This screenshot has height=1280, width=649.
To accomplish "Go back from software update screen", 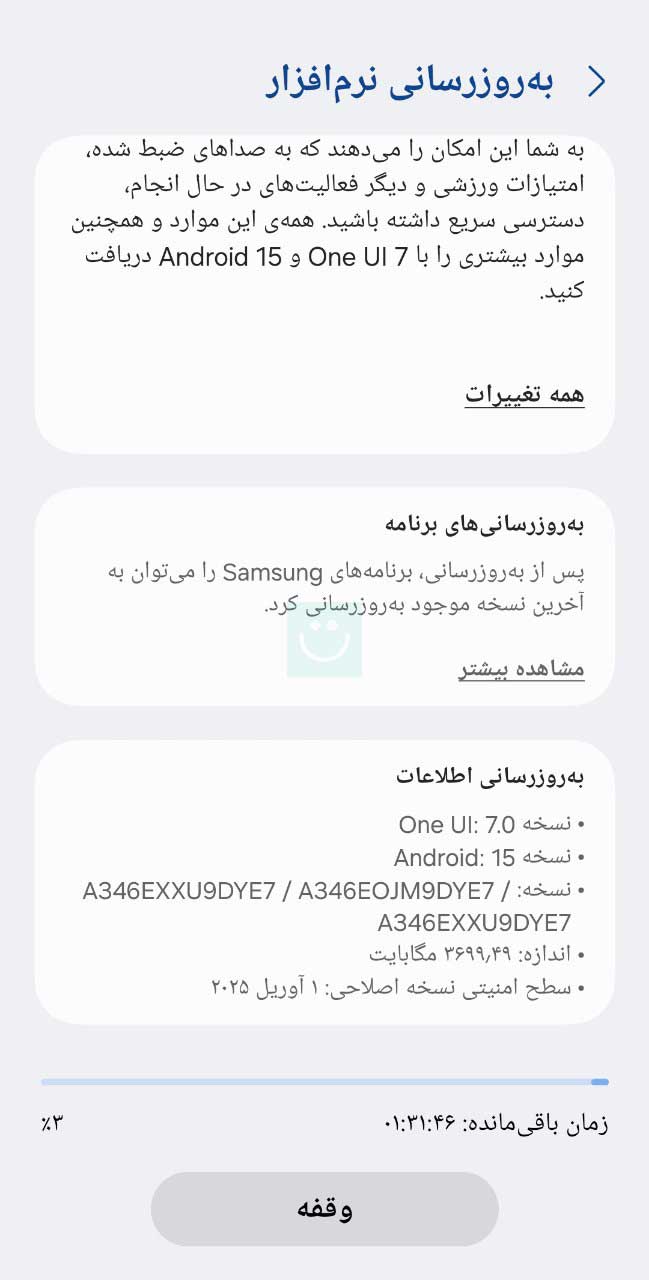I will click(x=596, y=81).
